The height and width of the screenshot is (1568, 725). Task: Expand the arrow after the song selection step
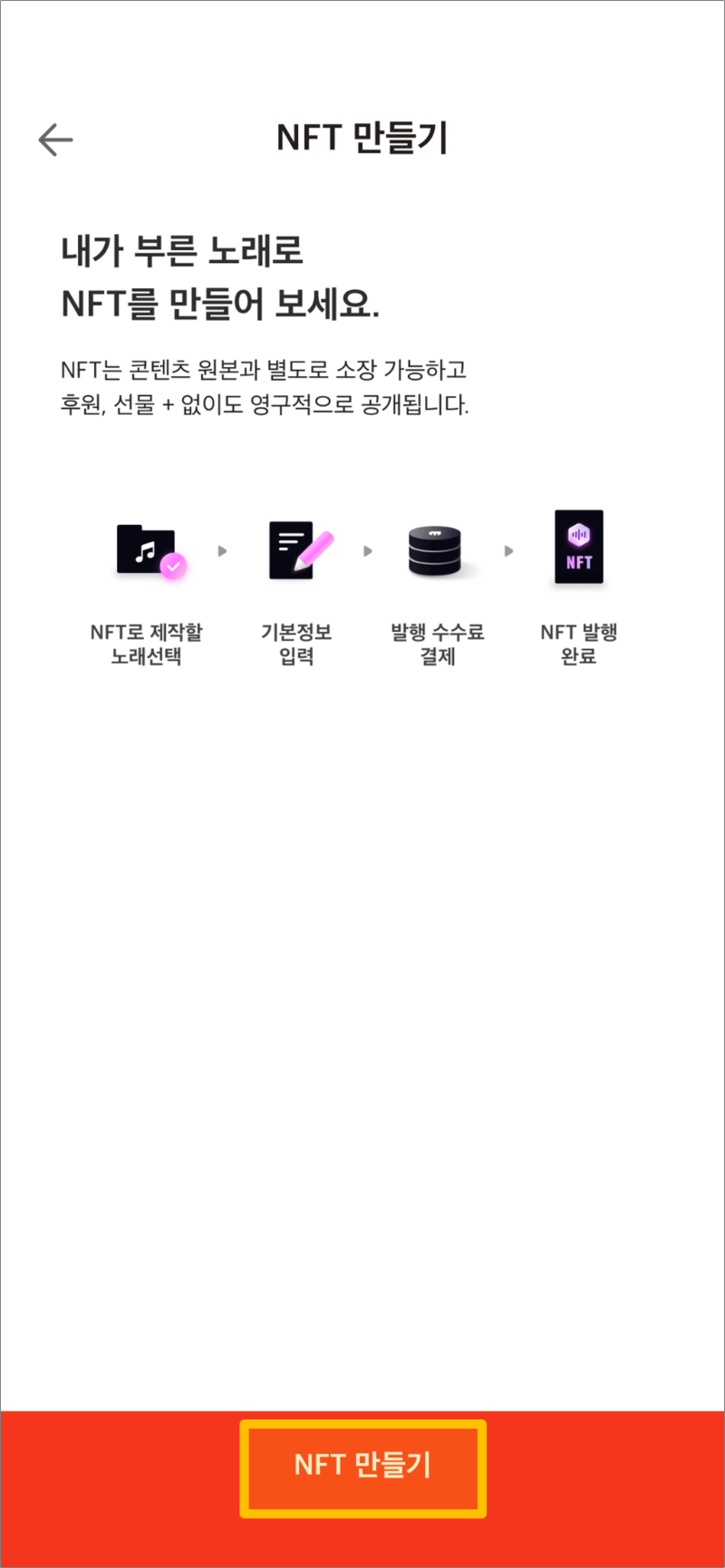[223, 550]
